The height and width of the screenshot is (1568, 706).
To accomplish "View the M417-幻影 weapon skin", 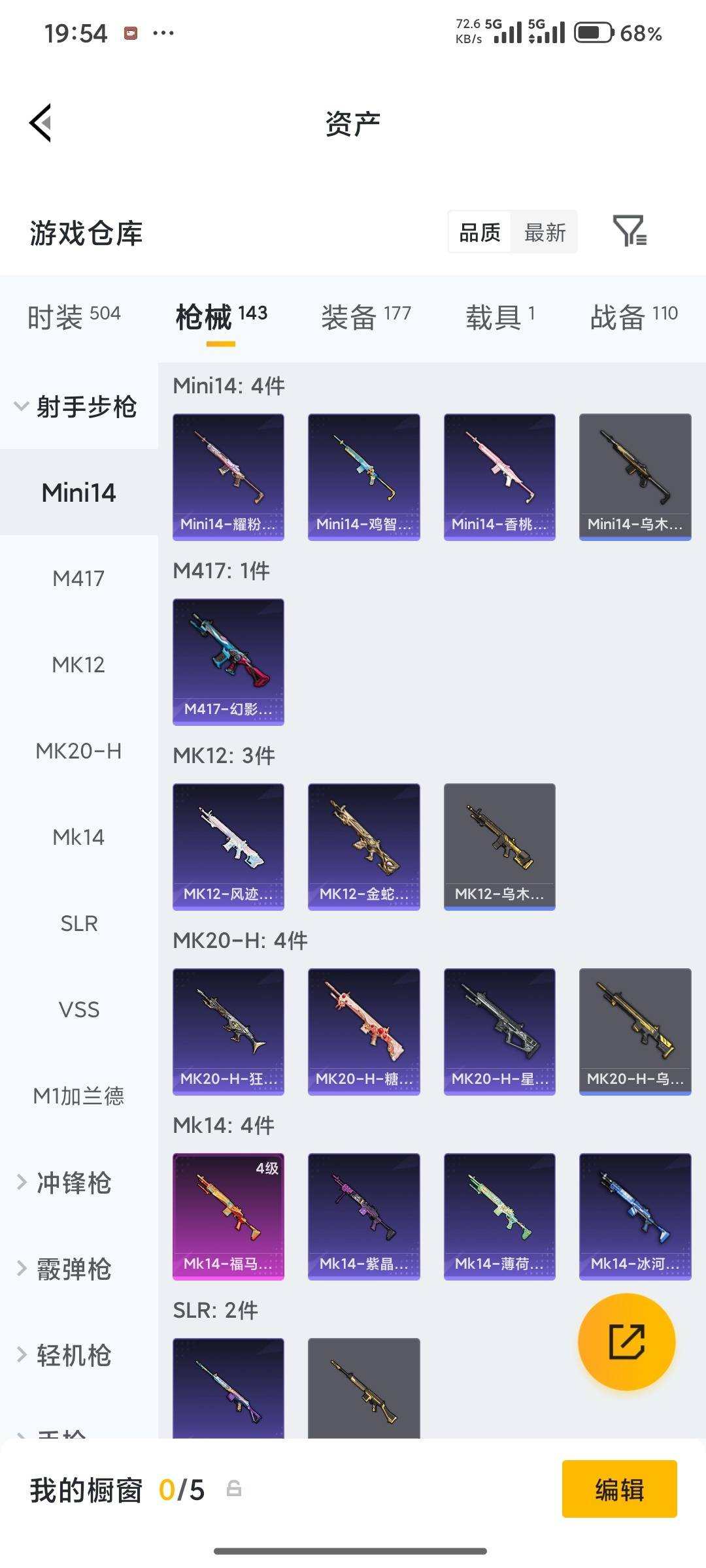I will tap(228, 662).
